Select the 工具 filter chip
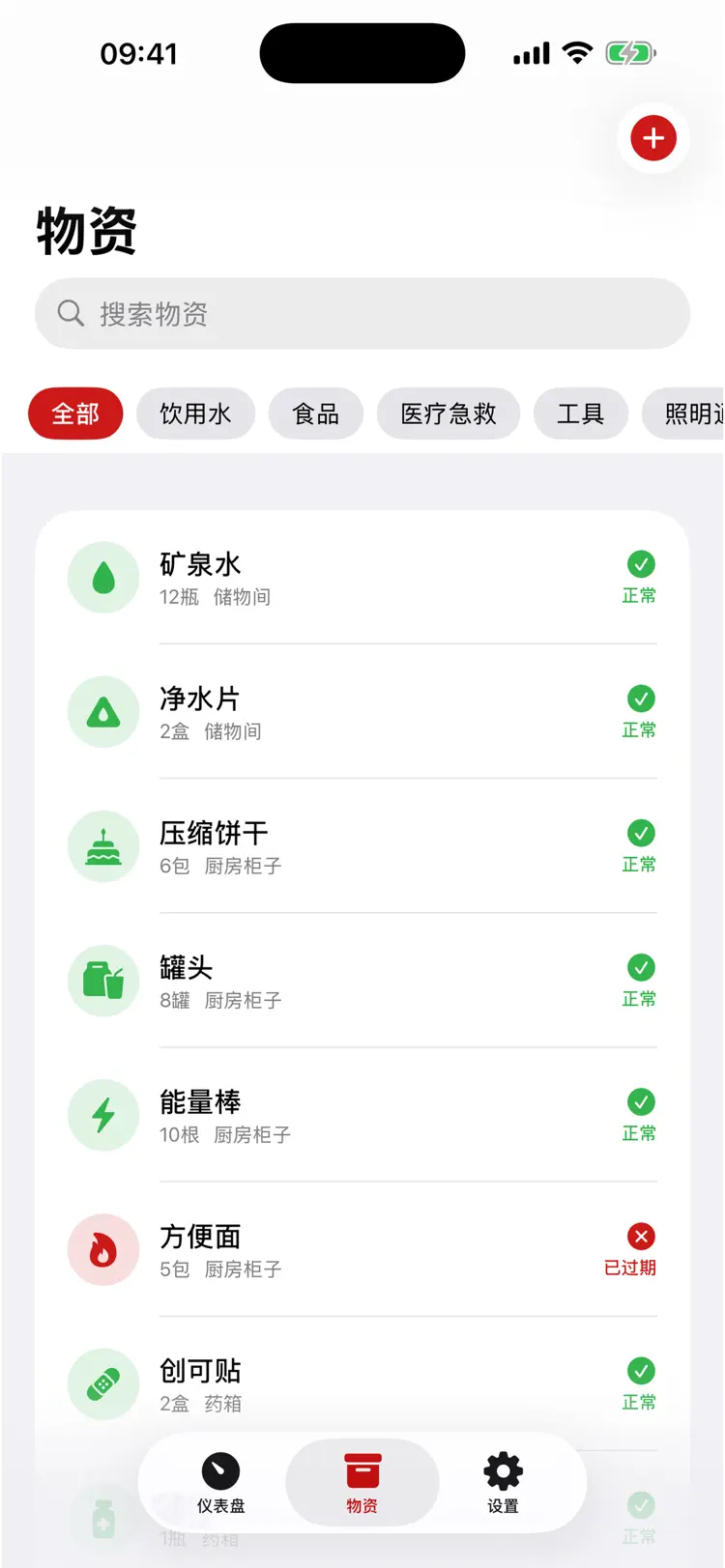Screen dimensions: 725x1568 coord(580,413)
